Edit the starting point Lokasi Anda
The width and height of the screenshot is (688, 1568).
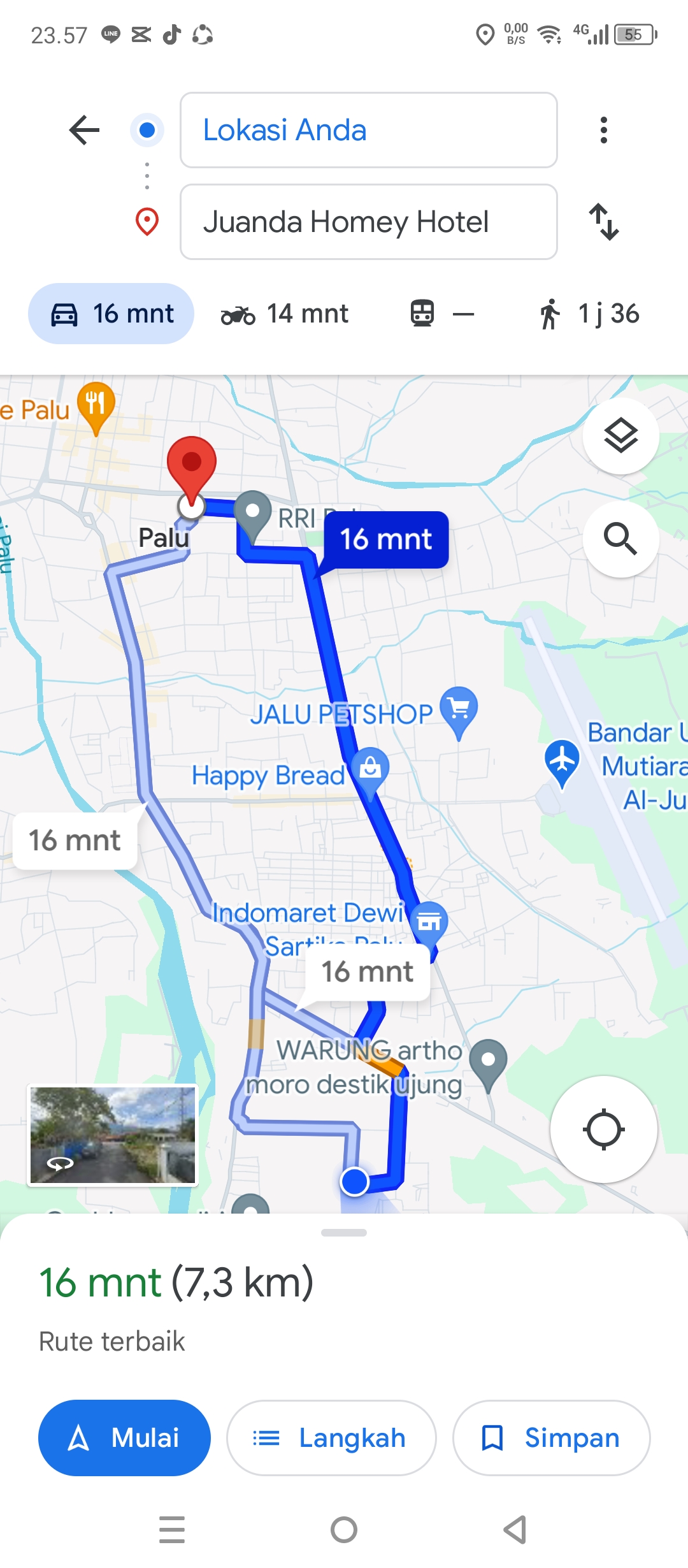[x=369, y=130]
